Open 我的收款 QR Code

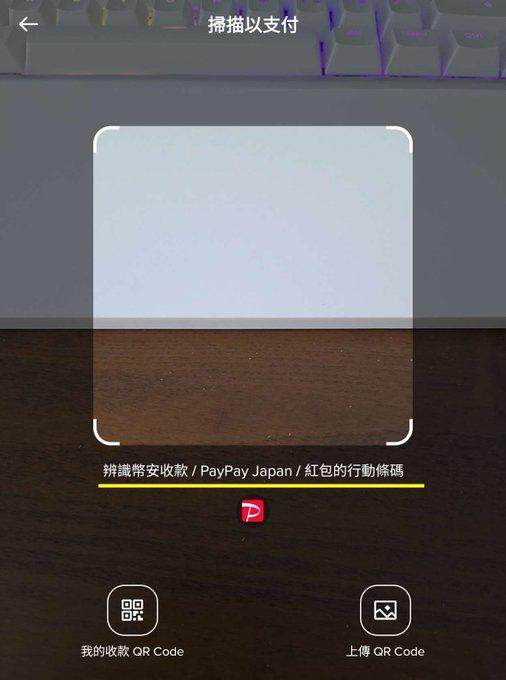132,610
